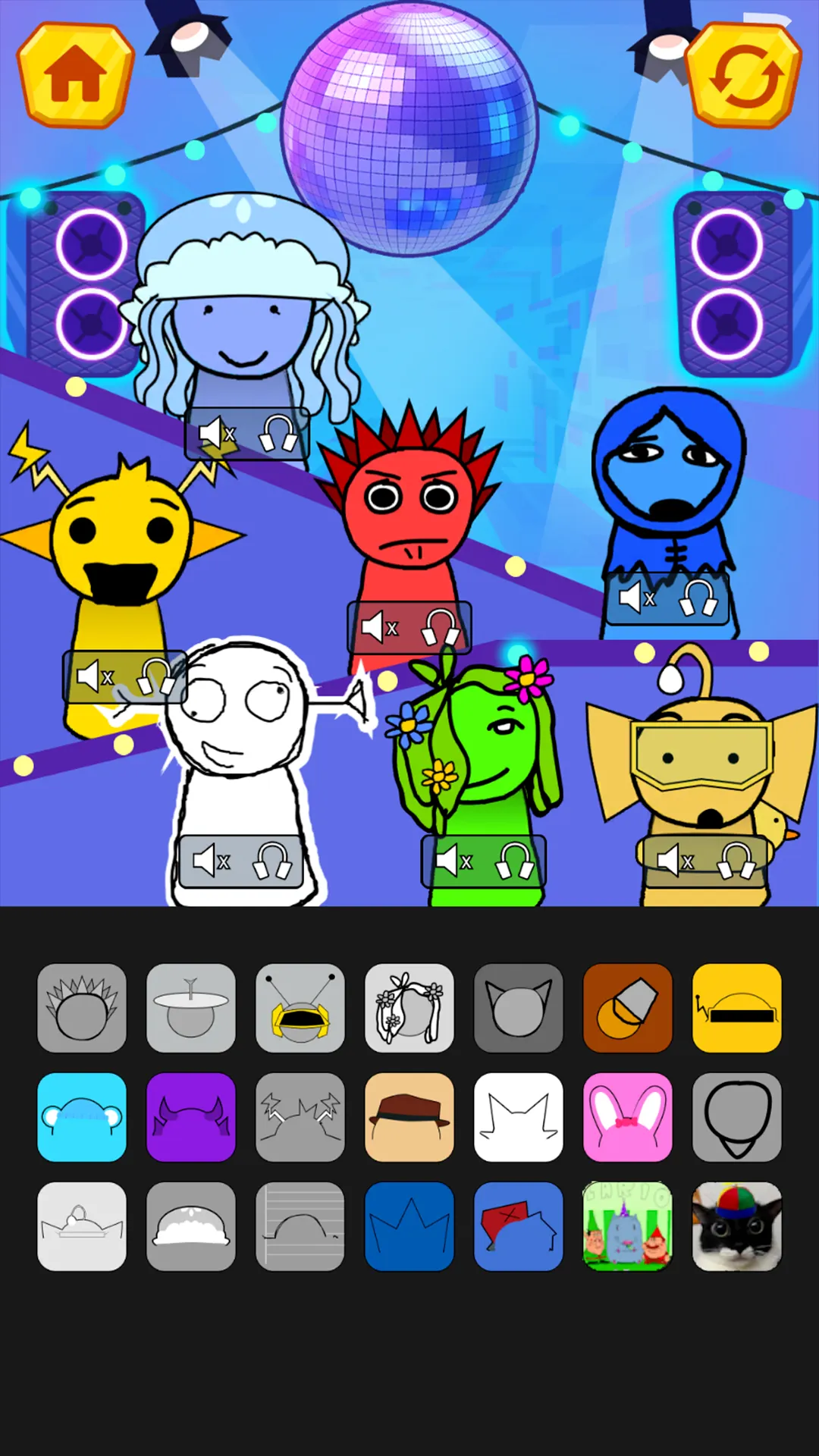Select the spiky hair ring icon
The height and width of the screenshot is (1456, 819).
82,1009
